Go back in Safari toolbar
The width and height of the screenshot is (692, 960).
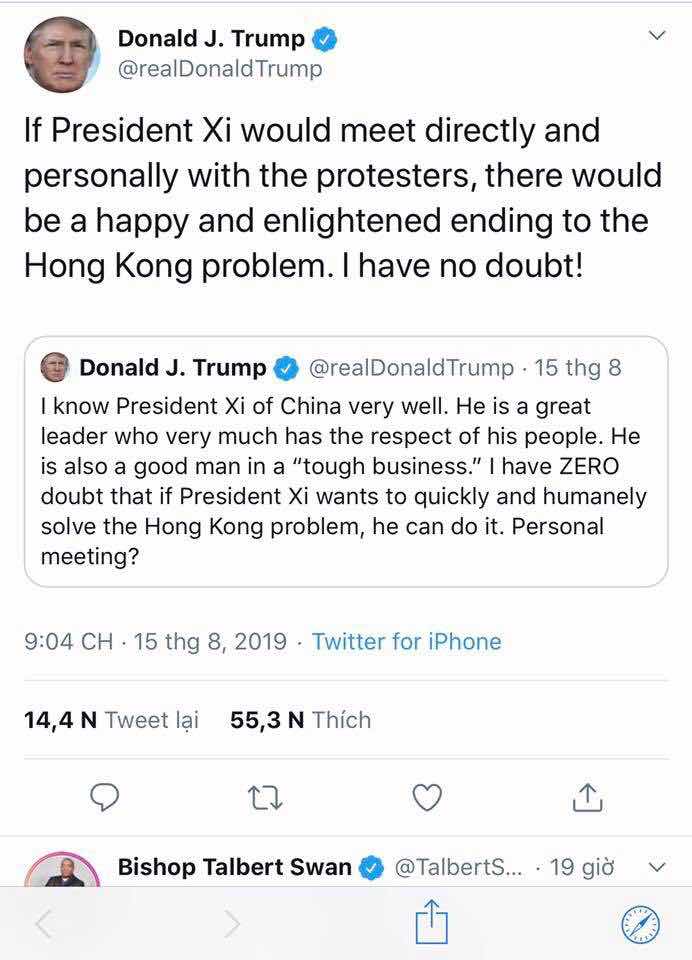43,924
